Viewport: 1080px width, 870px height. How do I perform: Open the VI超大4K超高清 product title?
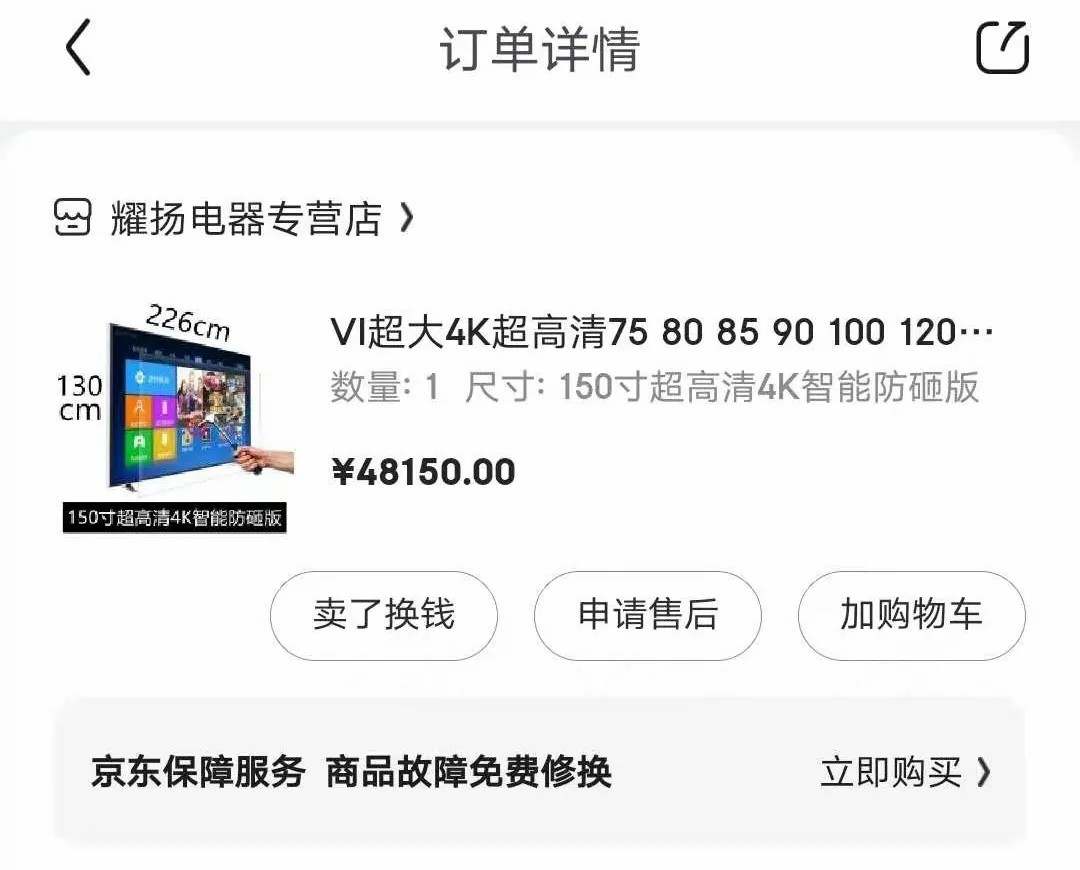pyautogui.click(x=661, y=332)
